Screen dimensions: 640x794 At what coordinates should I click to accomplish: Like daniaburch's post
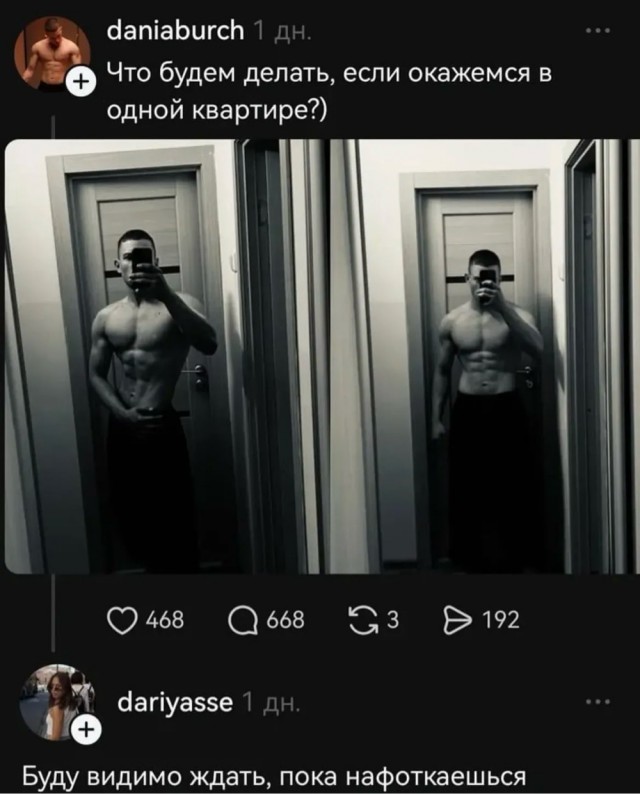coord(121,620)
